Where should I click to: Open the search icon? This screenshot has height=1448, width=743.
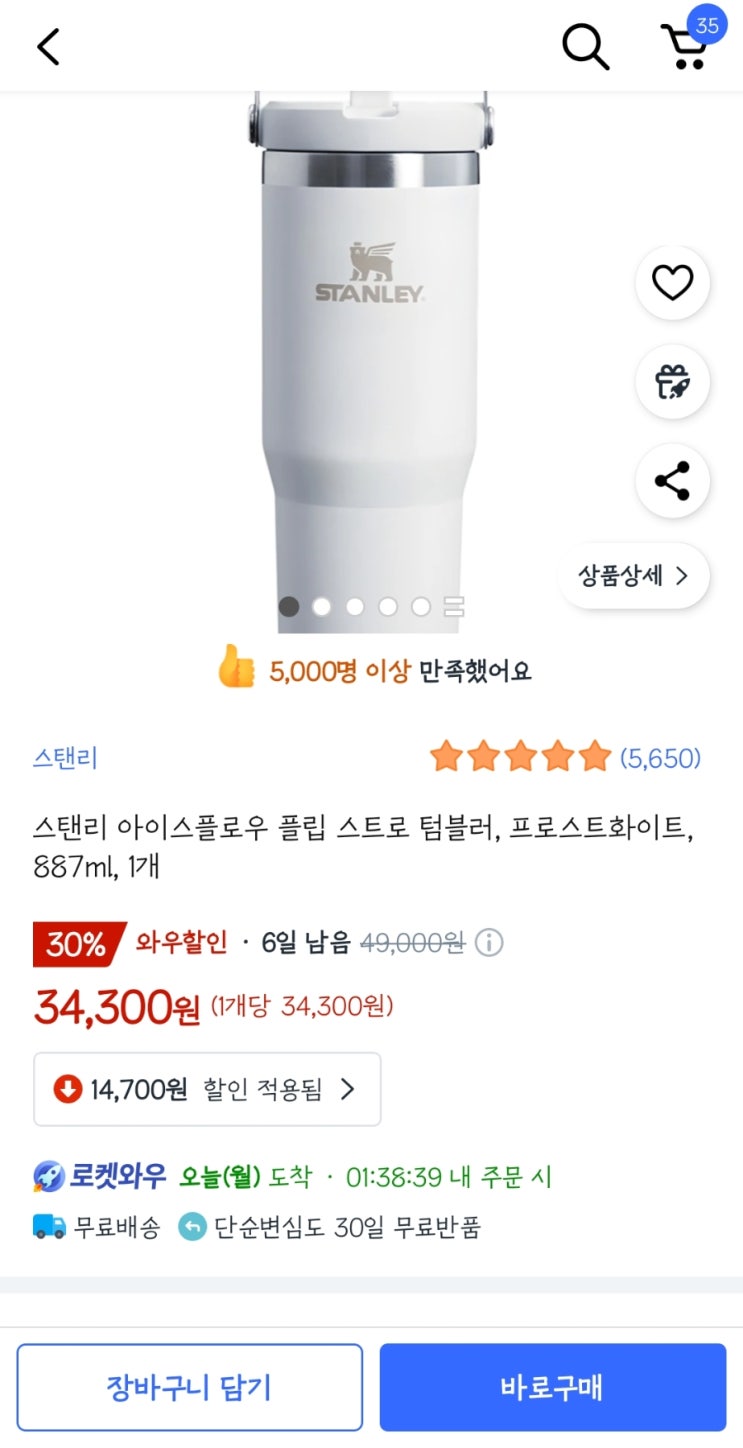pos(586,45)
